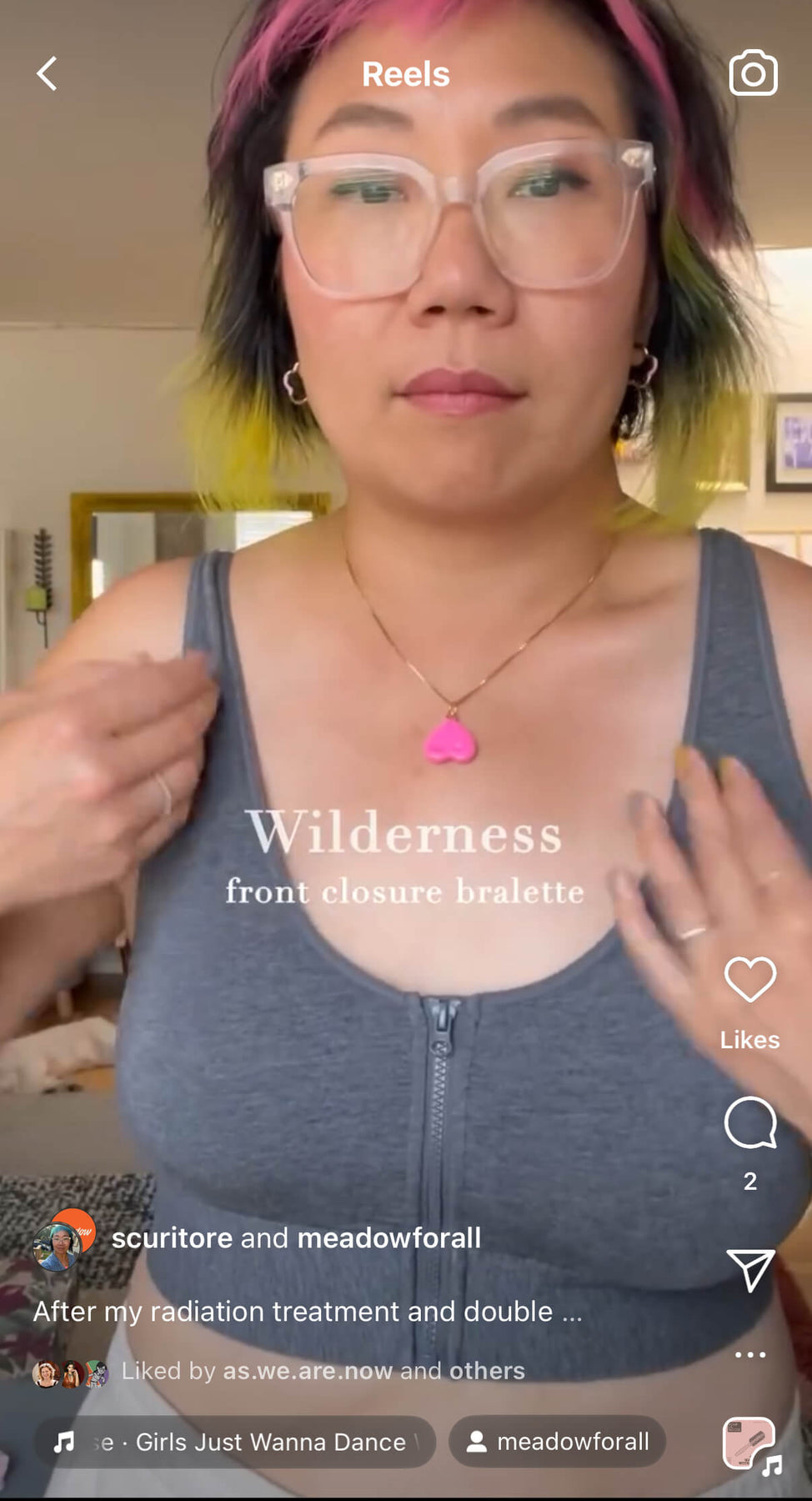Open the Girls Just Wanna Dance audio chip
The height and width of the screenshot is (1501, 812).
235,1442
